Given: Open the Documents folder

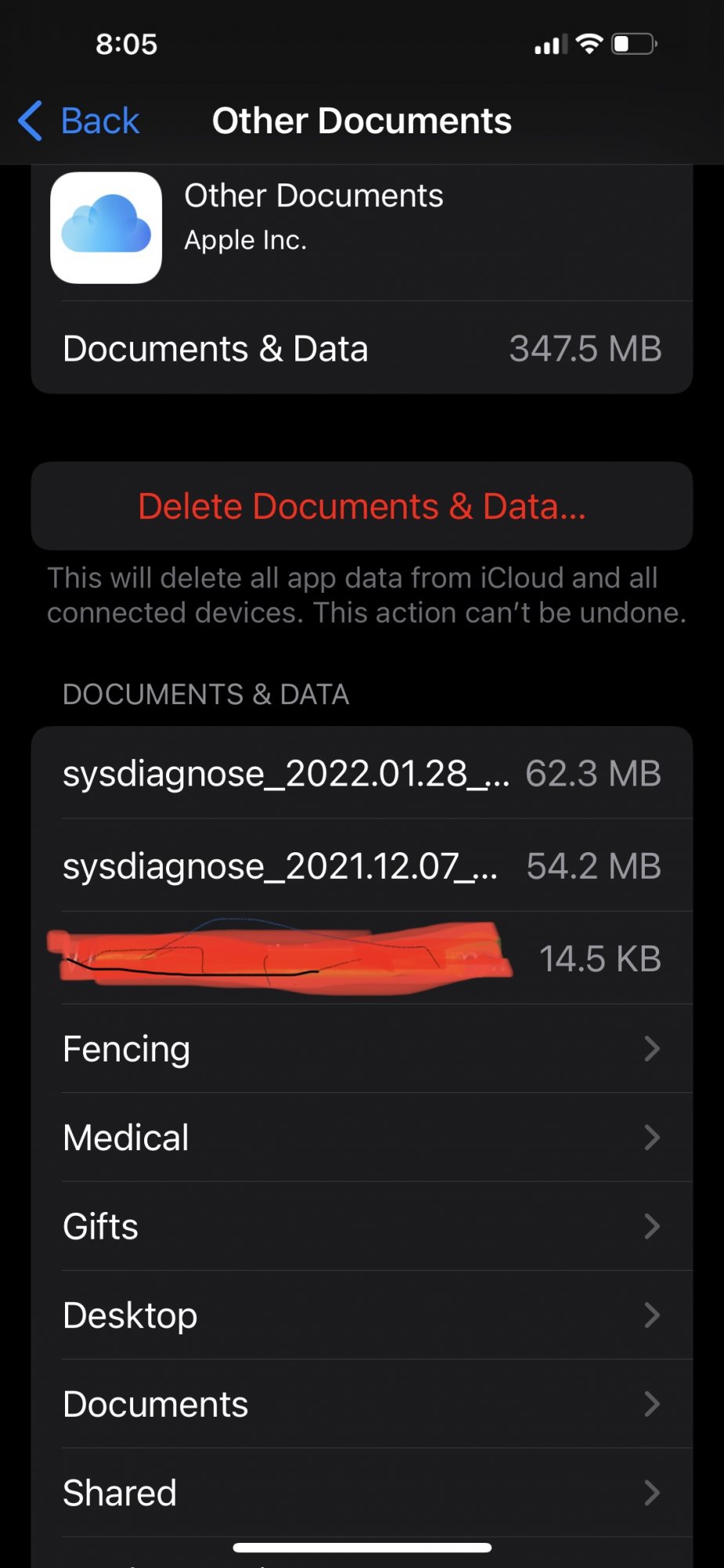Looking at the screenshot, I should point(361,1404).
